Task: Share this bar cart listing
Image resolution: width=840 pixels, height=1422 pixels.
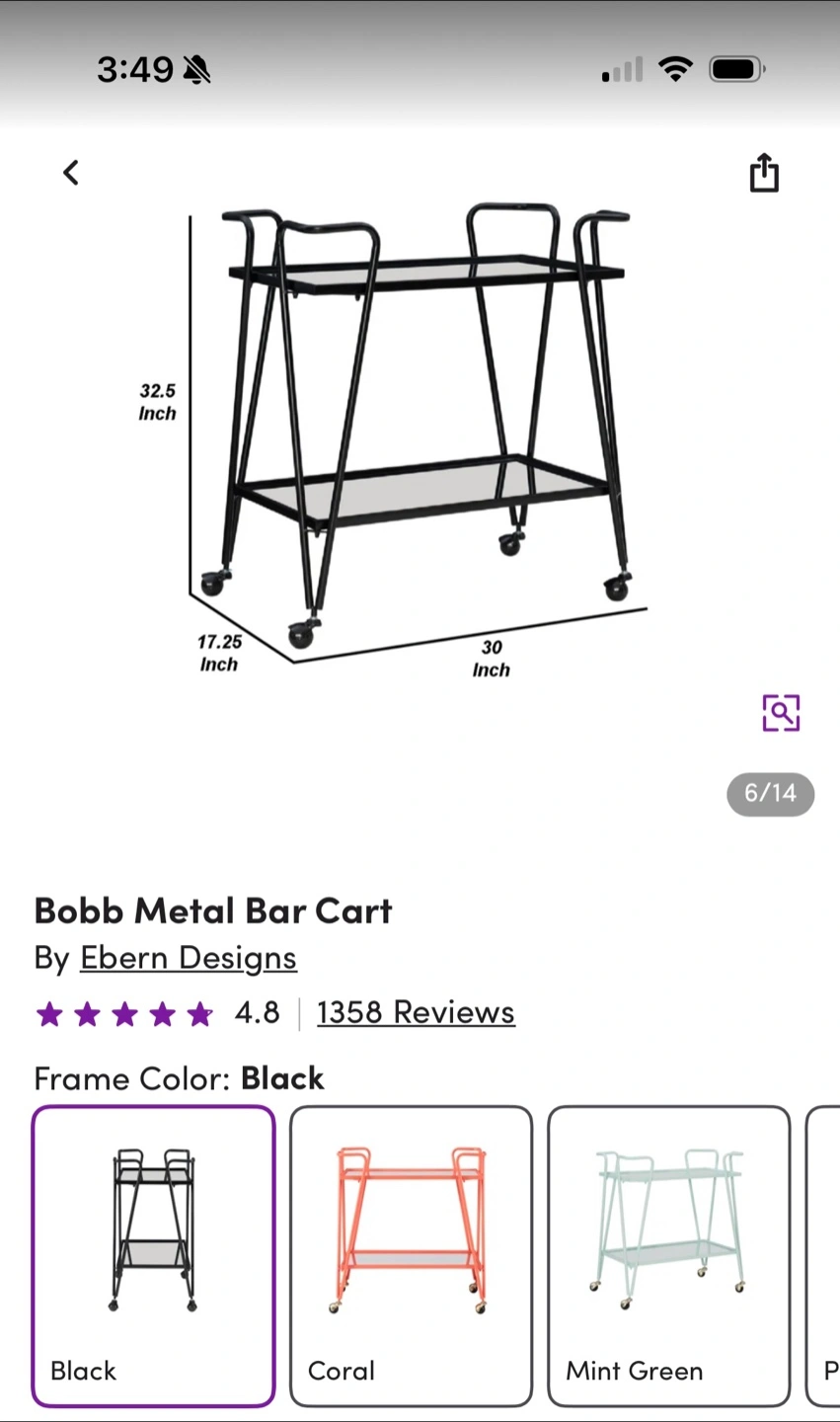Action: (x=764, y=173)
